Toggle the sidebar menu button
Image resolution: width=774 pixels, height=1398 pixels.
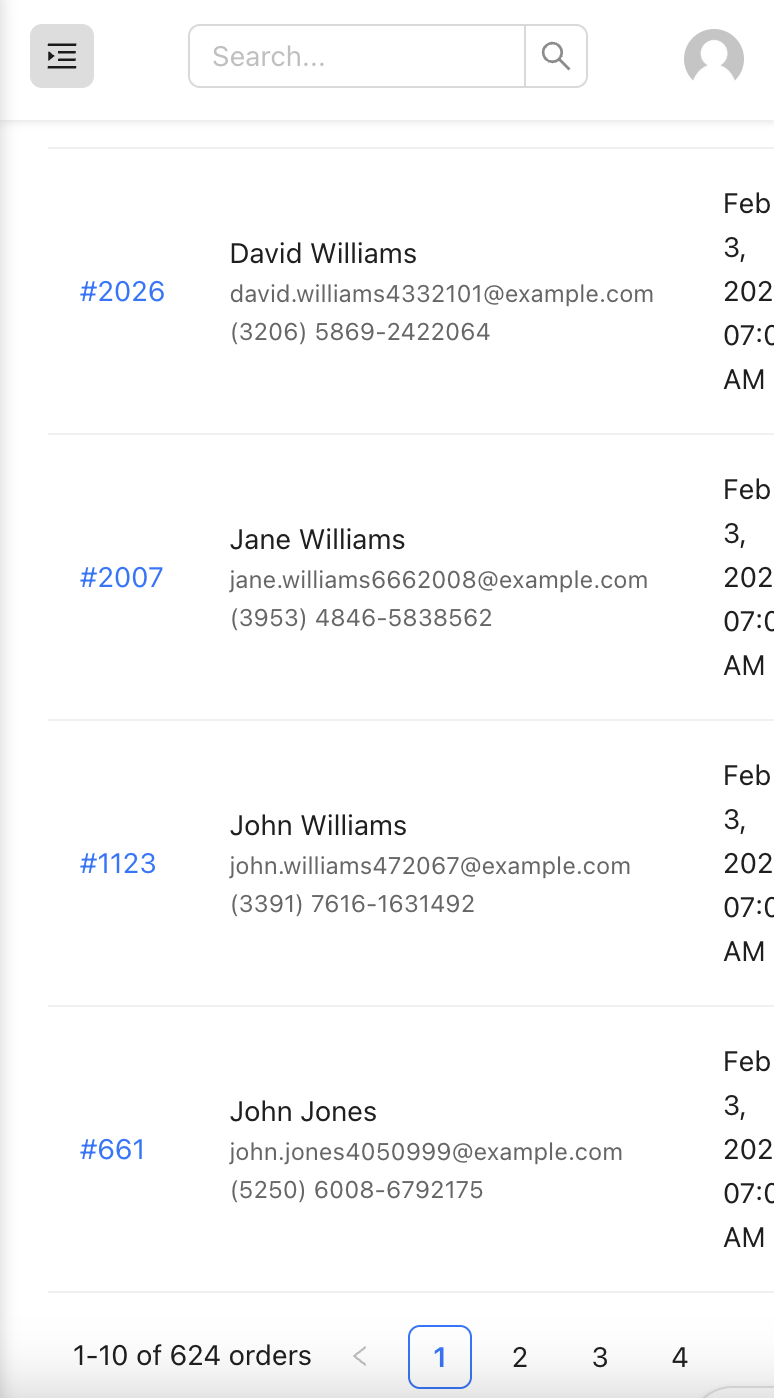tap(62, 56)
